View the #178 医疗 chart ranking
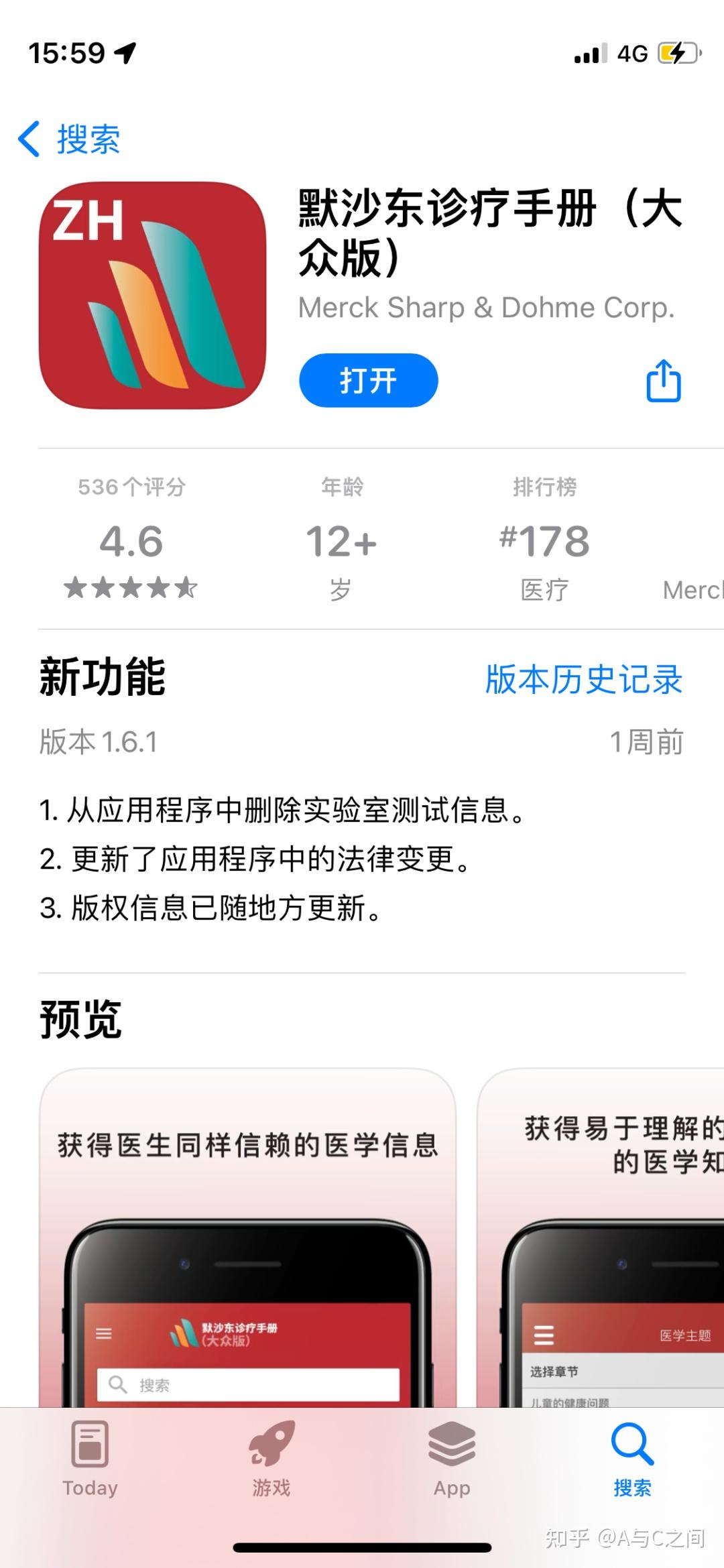 tap(544, 540)
